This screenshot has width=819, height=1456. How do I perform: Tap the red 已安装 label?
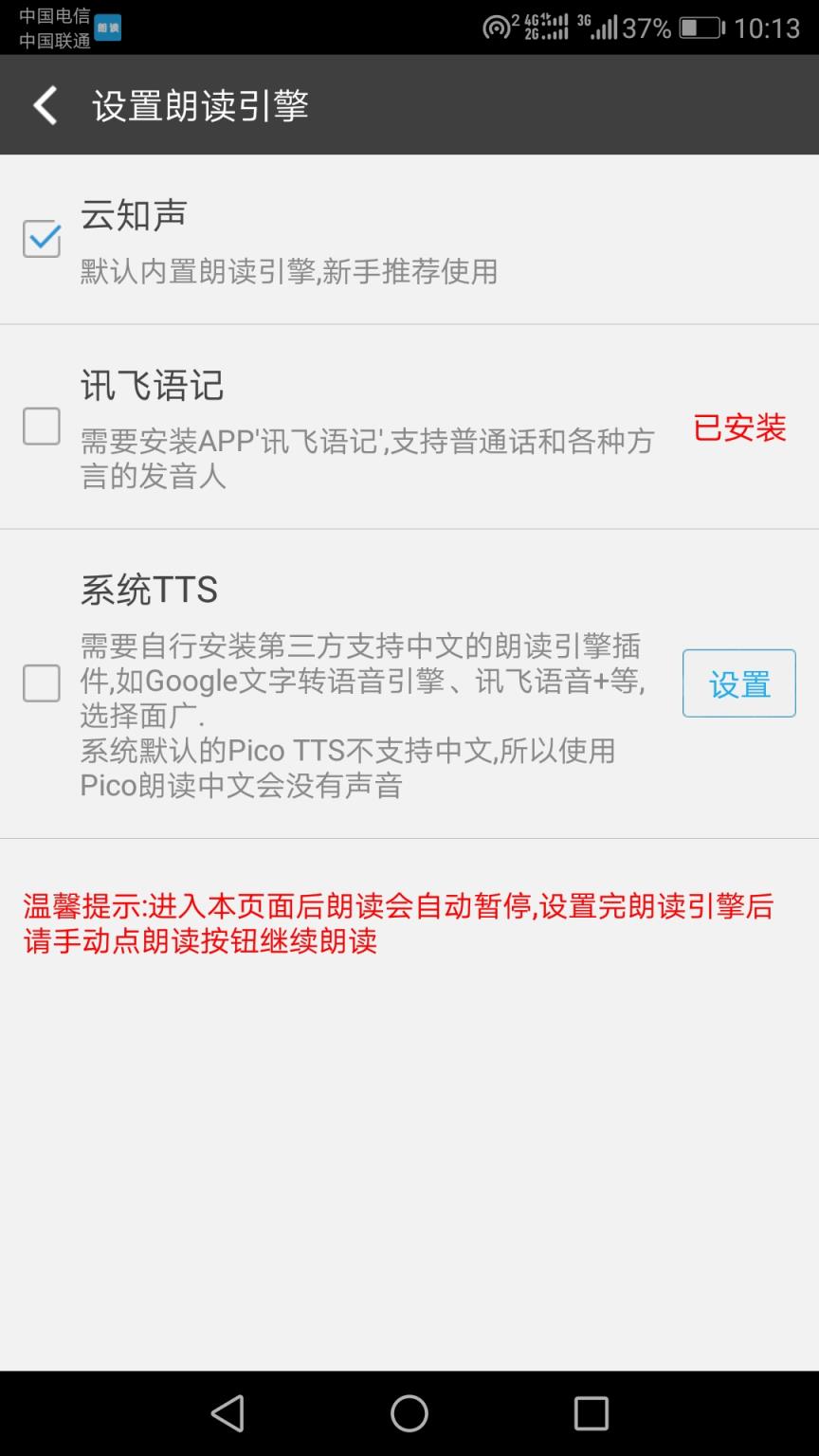coord(738,429)
